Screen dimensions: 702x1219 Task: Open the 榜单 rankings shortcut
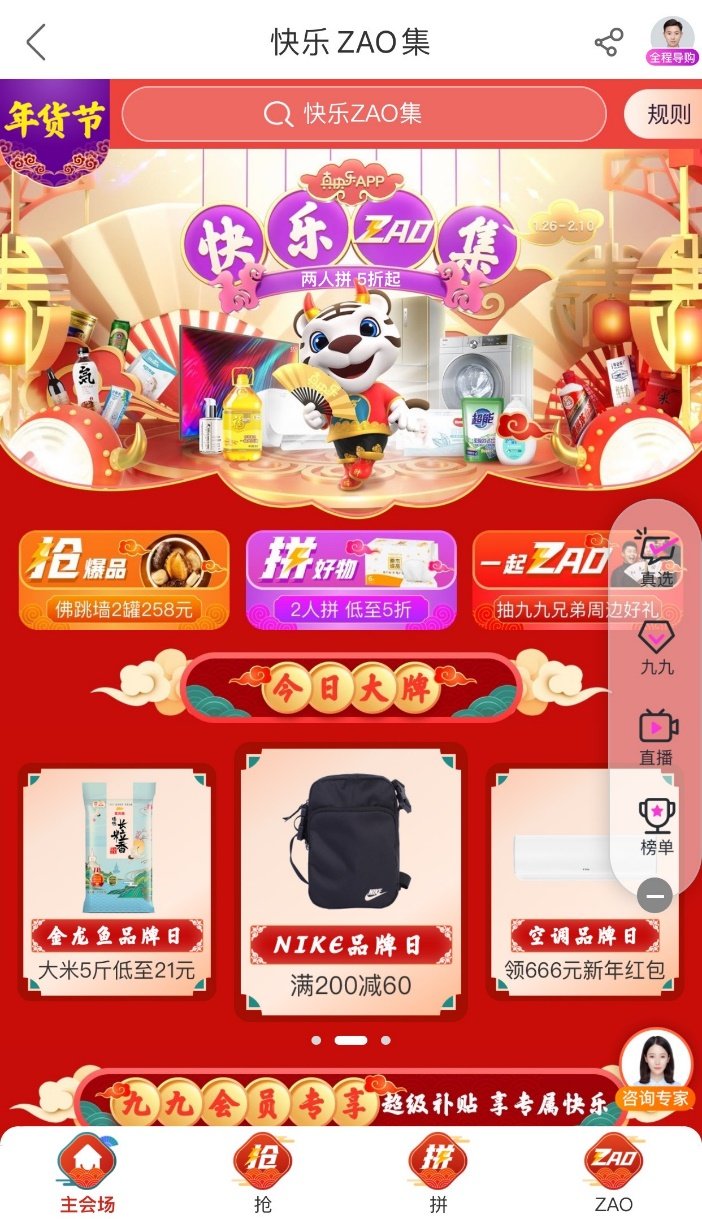[657, 827]
